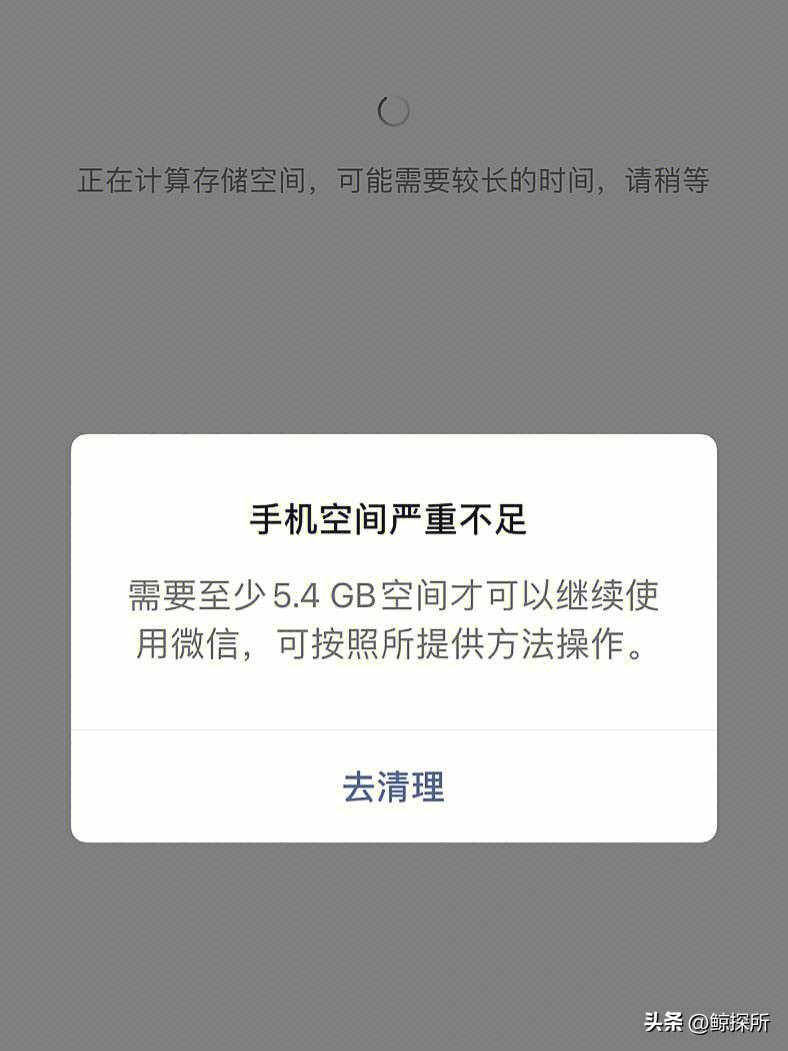Tap 去清理 to free up storage

[x=393, y=787]
